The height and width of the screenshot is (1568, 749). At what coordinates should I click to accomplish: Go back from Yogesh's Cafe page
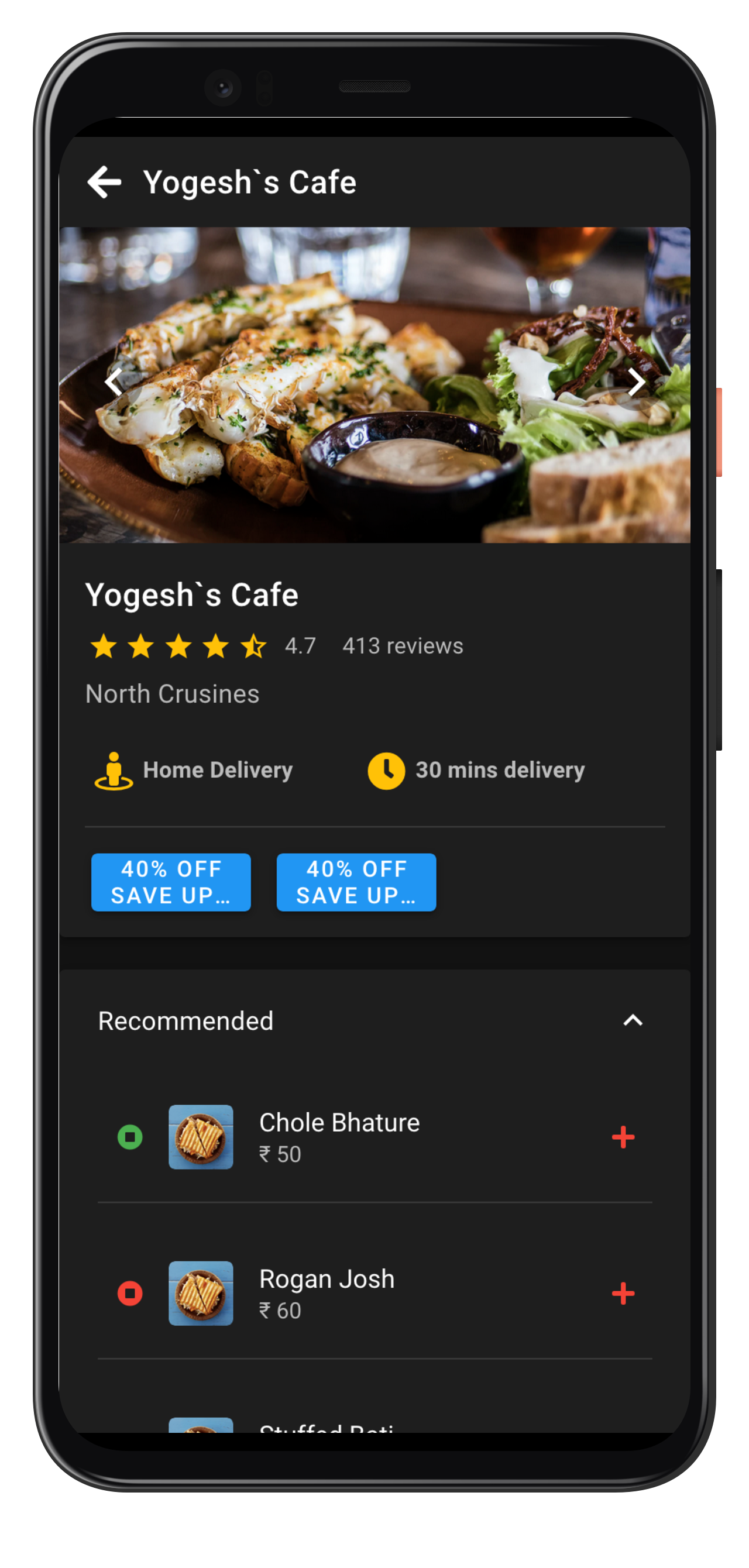[105, 182]
